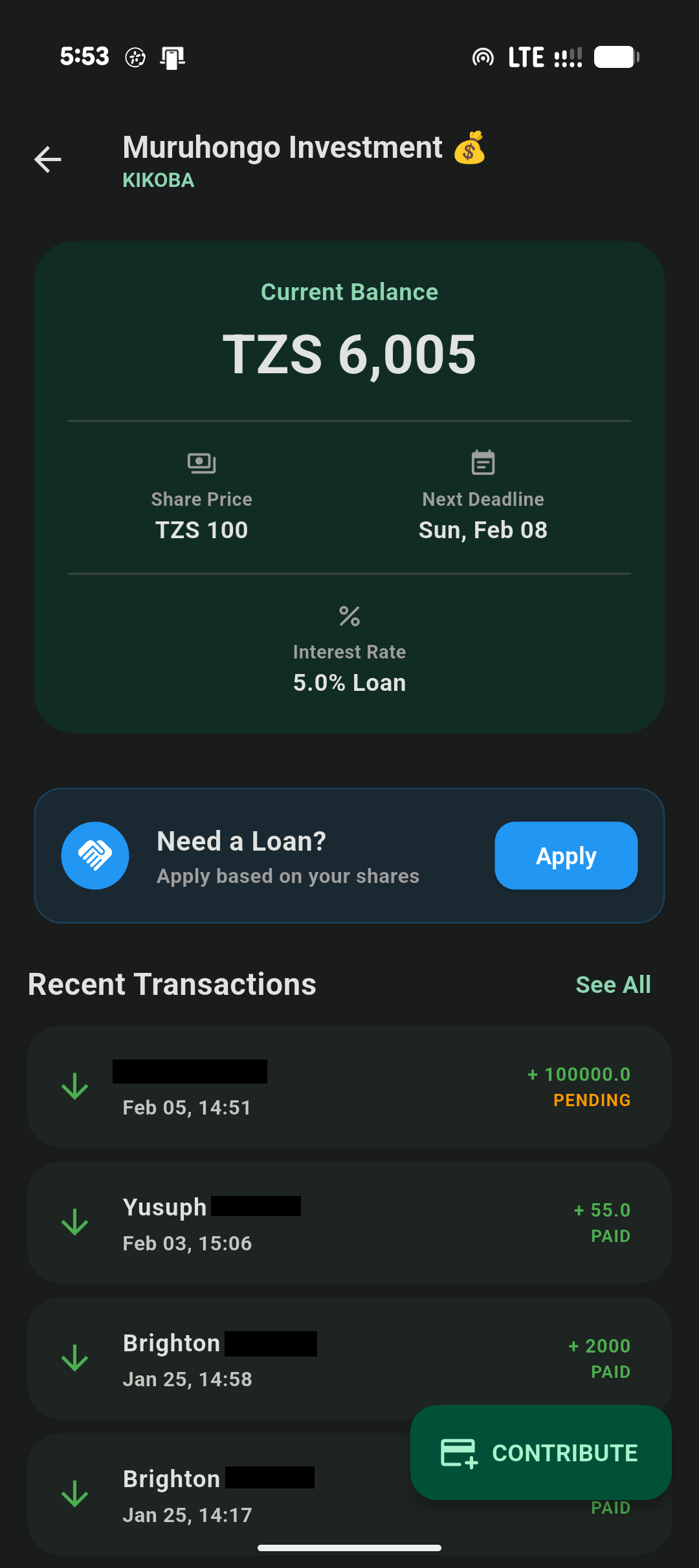Tap the KIKOBA label under the group name

click(158, 180)
